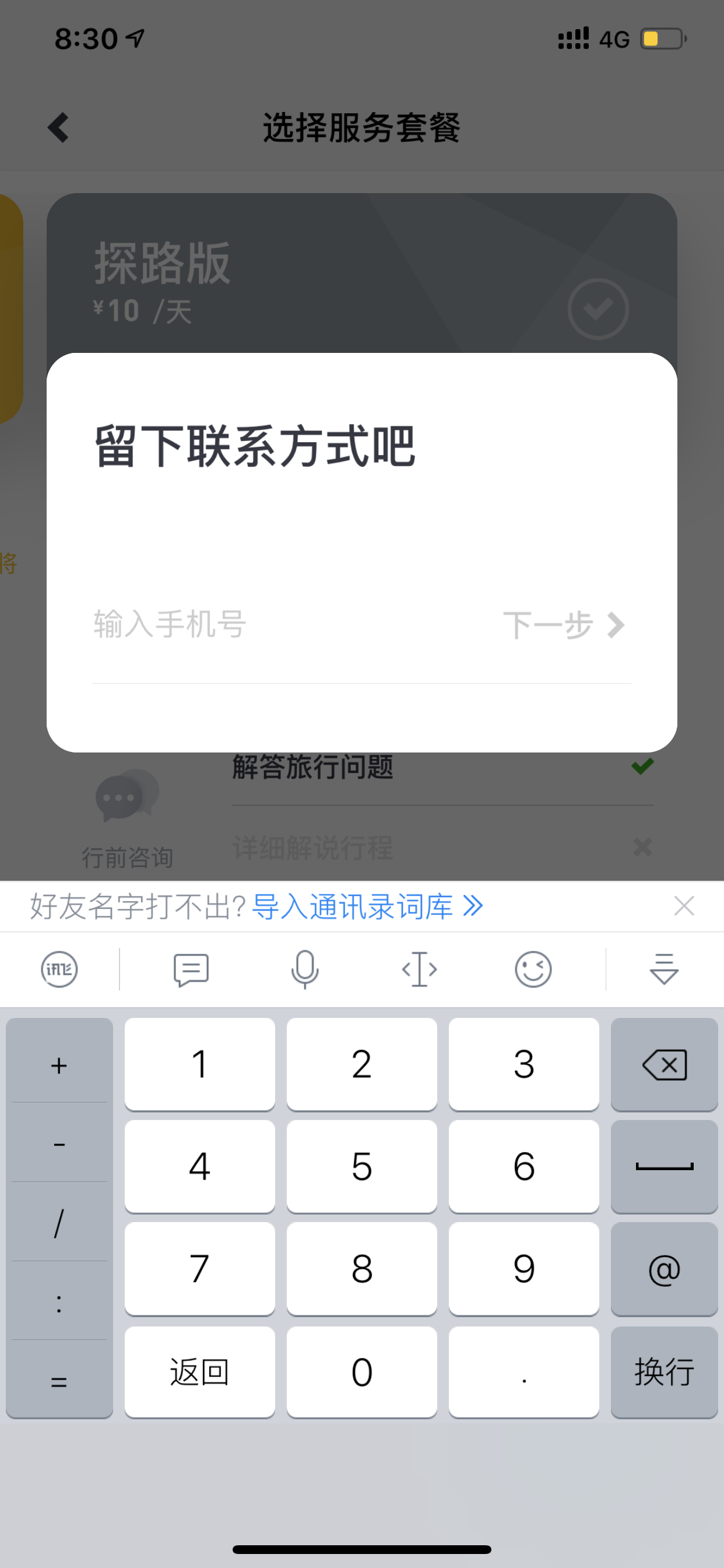This screenshot has height=1568, width=724.
Task: Tap the 换行 return key
Action: [665, 1372]
